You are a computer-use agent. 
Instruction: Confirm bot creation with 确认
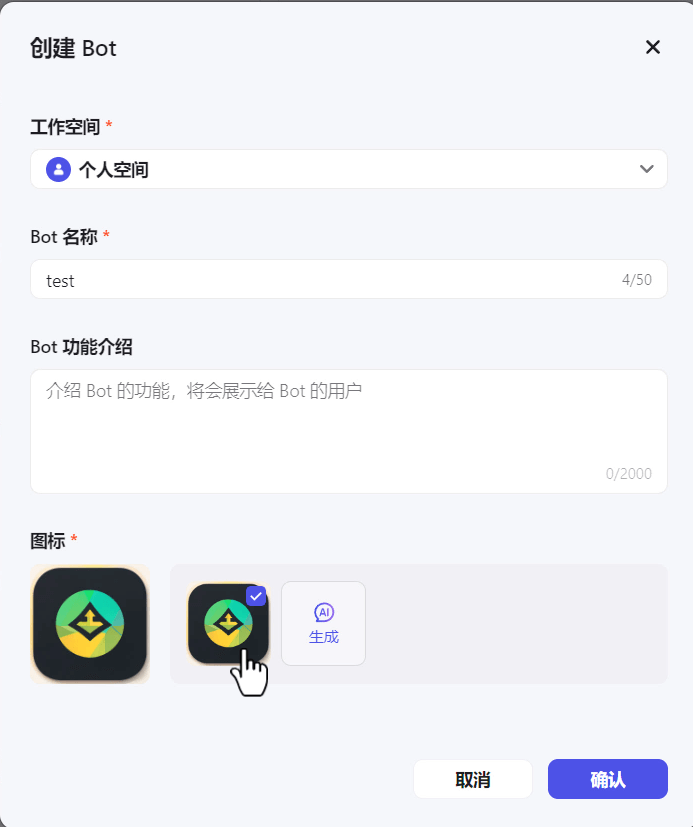point(608,779)
